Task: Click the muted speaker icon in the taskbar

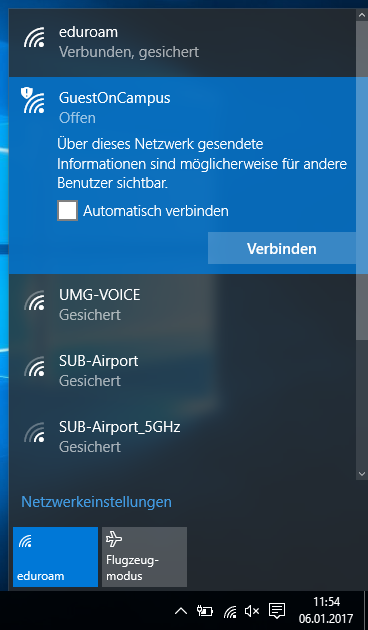Action: (252, 612)
